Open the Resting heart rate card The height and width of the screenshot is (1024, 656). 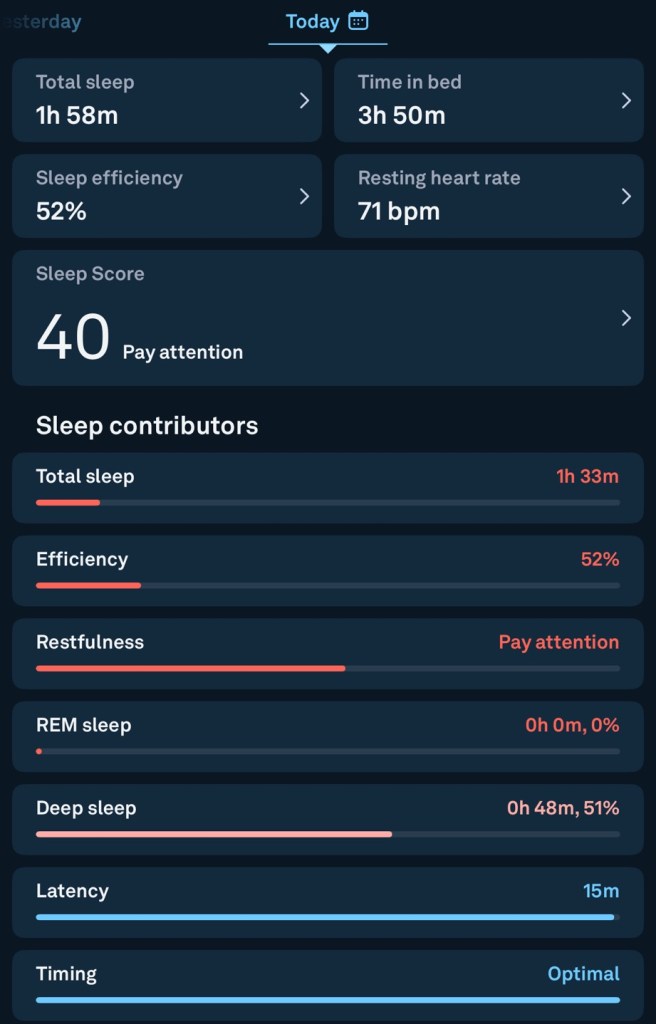coord(488,196)
